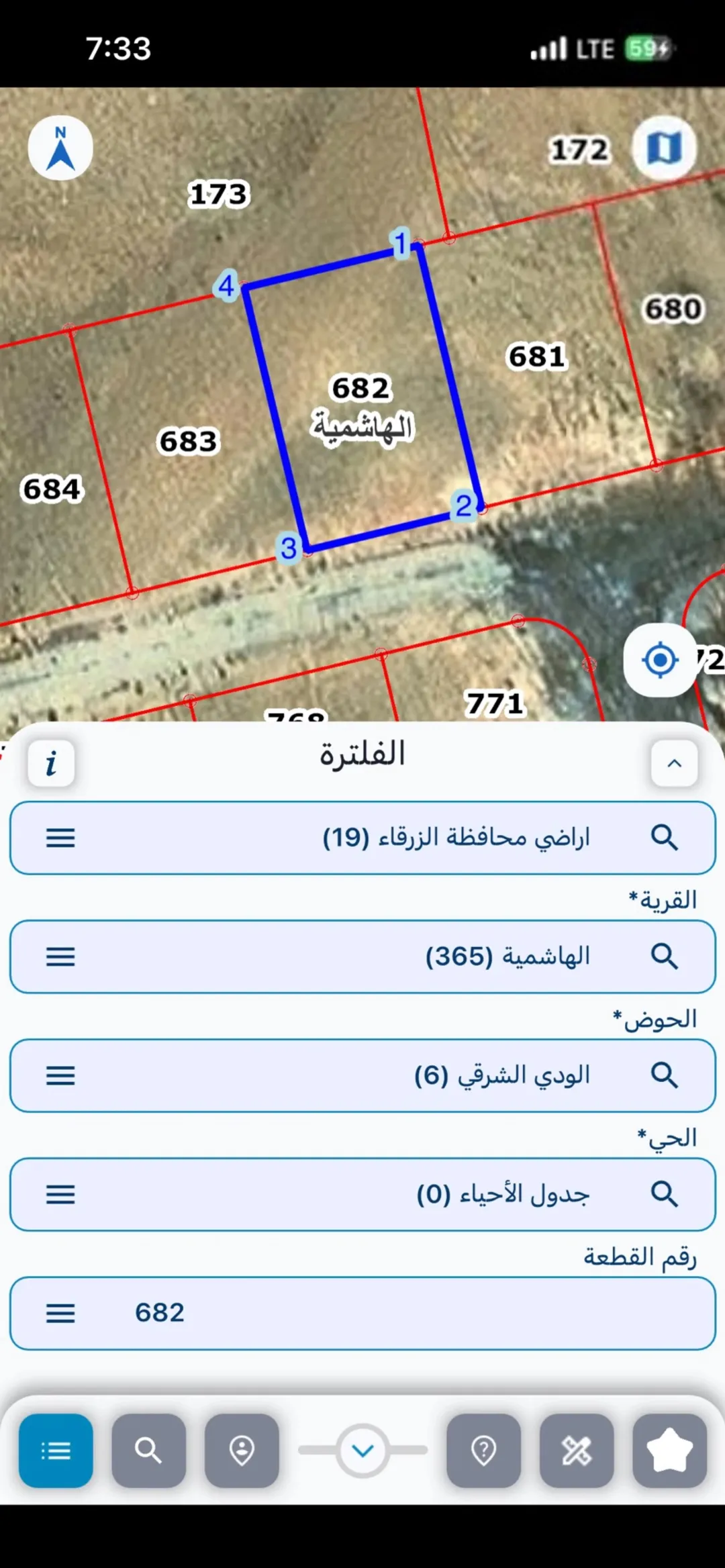This screenshot has width=725, height=1568.
Task: Tap the menu icon in الودي الشرقي field
Action: click(60, 1075)
